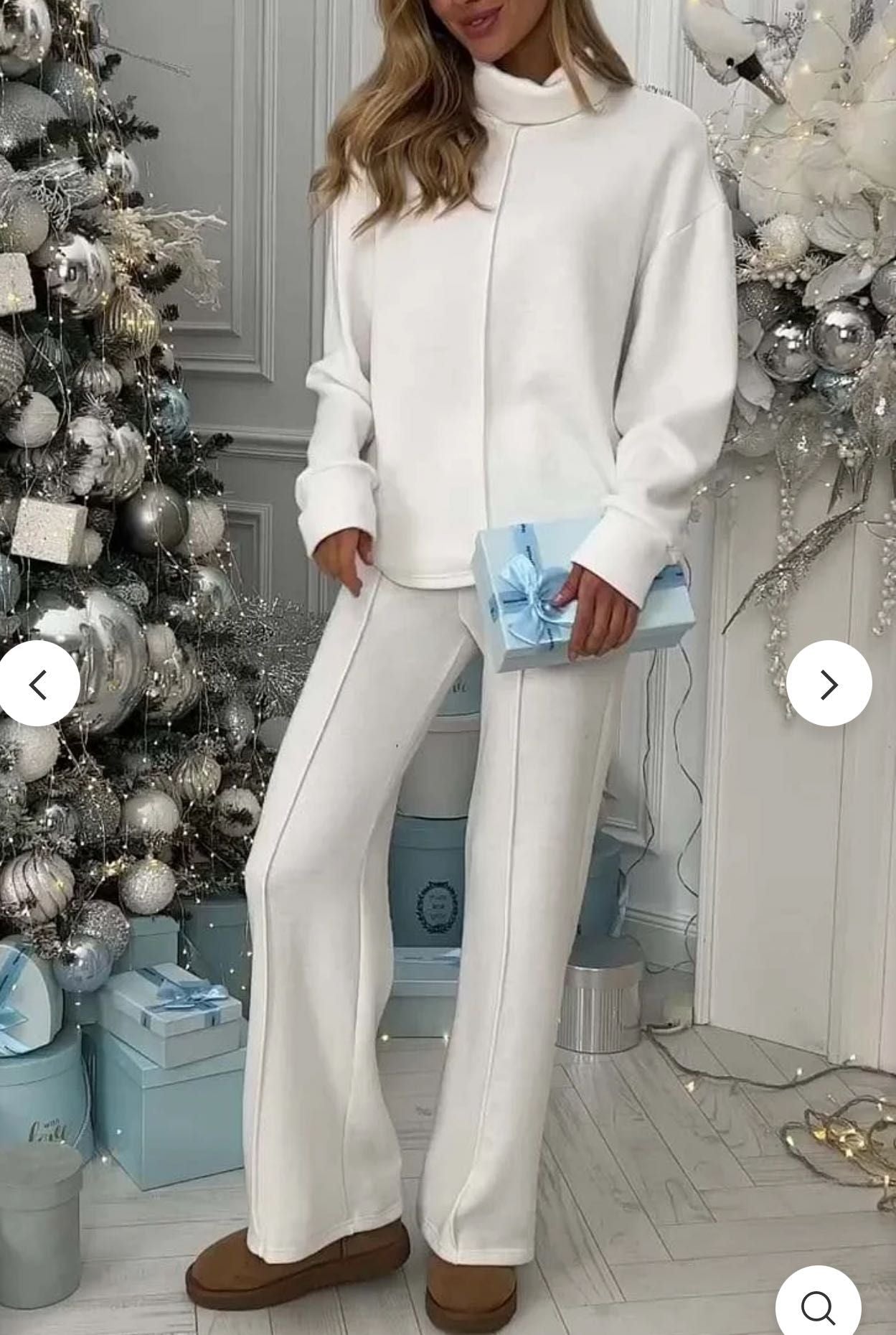This screenshot has width=896, height=1335.
Task: Show the next product image
Action: click(829, 685)
